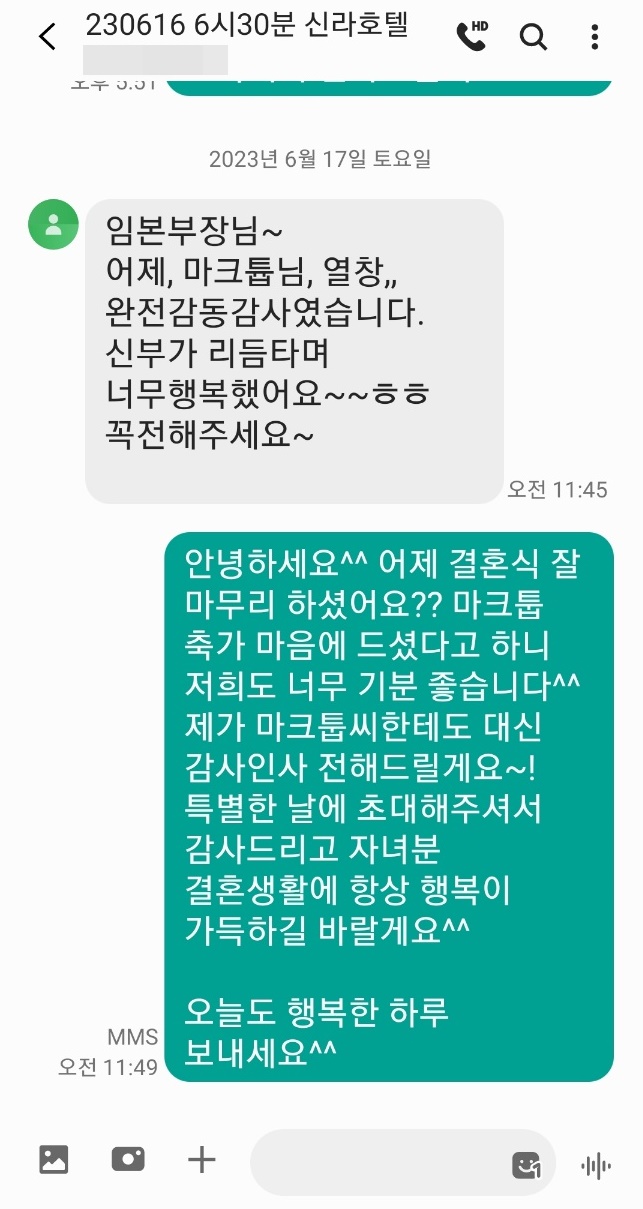The width and height of the screenshot is (643, 1209).
Task: Go back to the message list
Action: click(46, 38)
